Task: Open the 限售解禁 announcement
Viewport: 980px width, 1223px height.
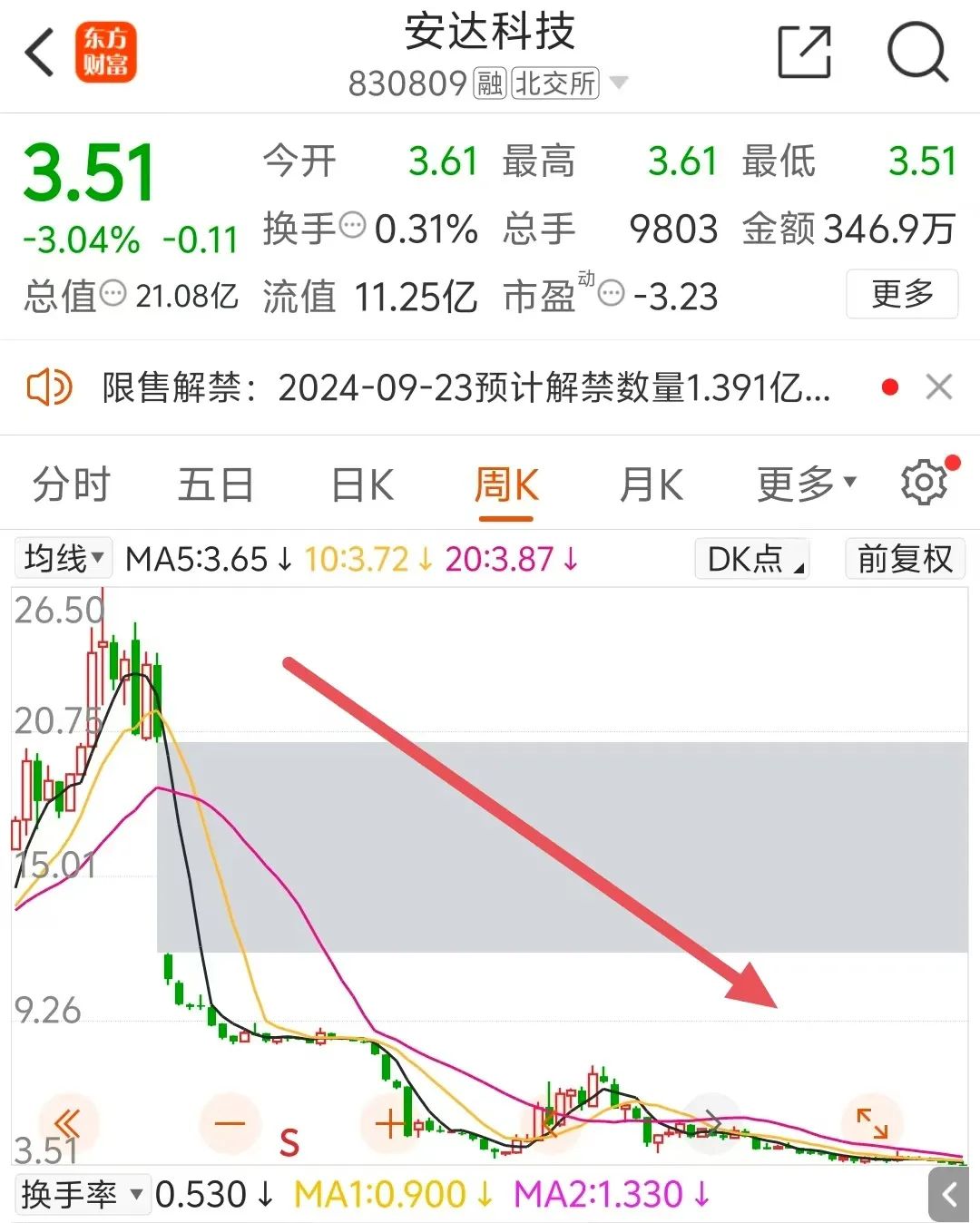Action: click(x=465, y=388)
